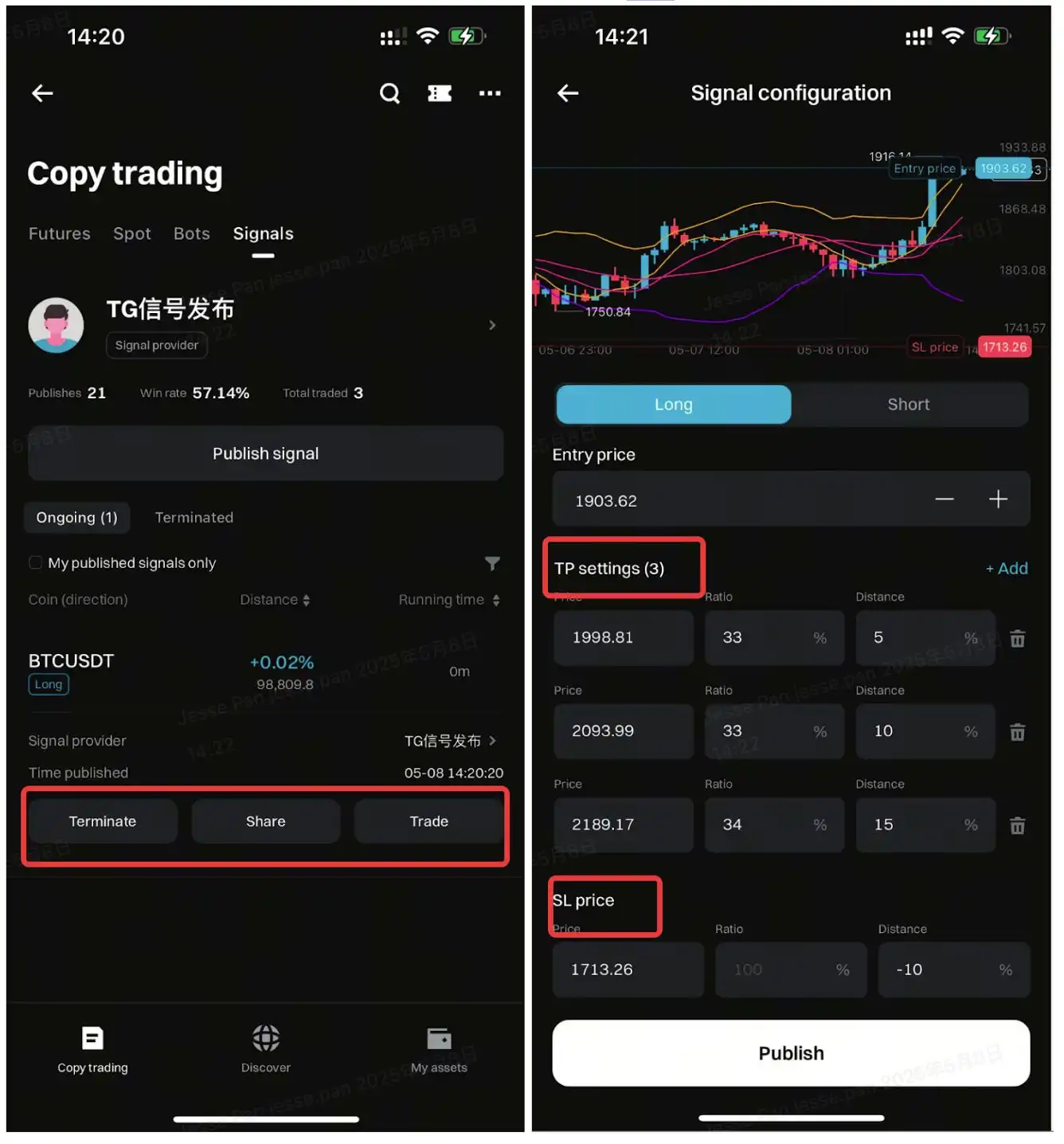Edit the SL price field 1713.26

pyautogui.click(x=628, y=970)
